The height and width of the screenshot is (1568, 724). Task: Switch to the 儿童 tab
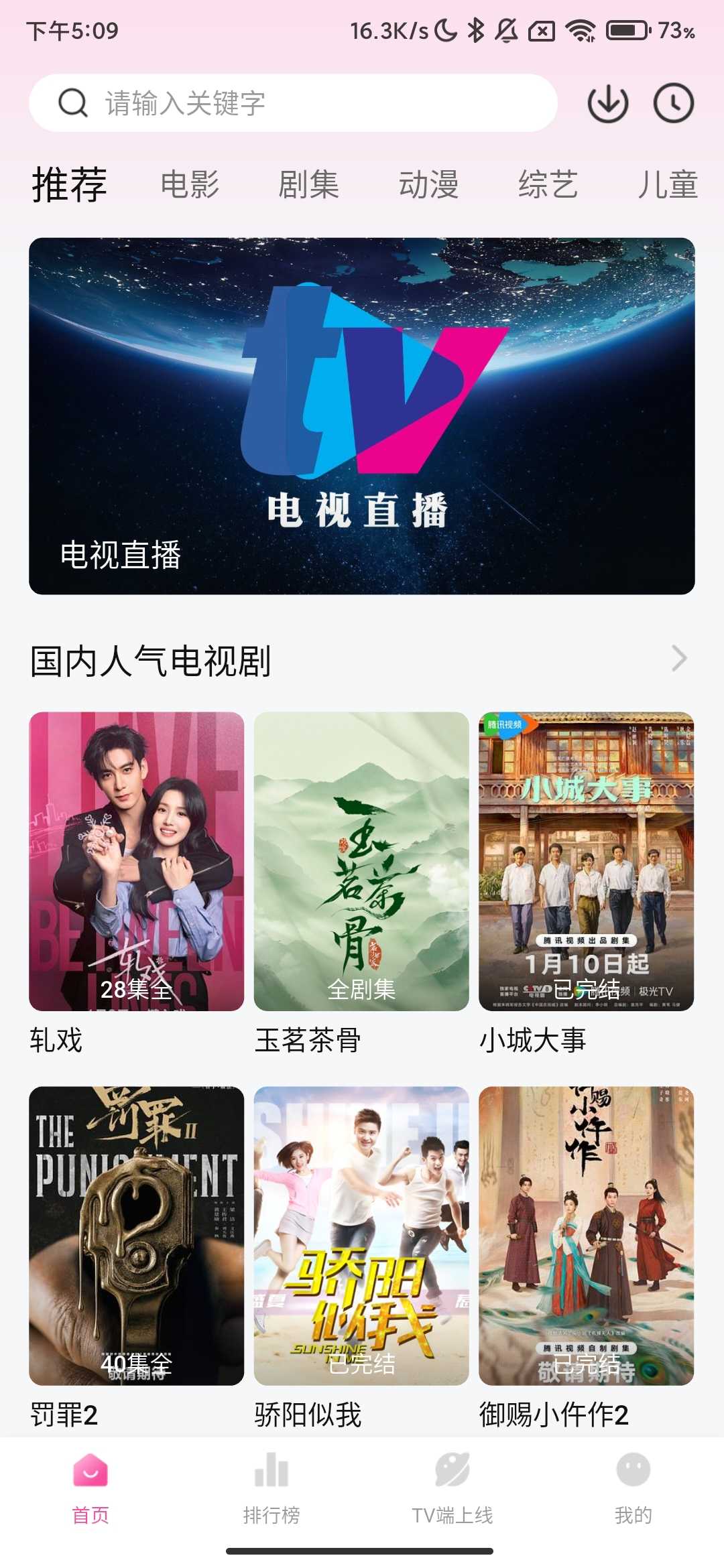coord(667,184)
